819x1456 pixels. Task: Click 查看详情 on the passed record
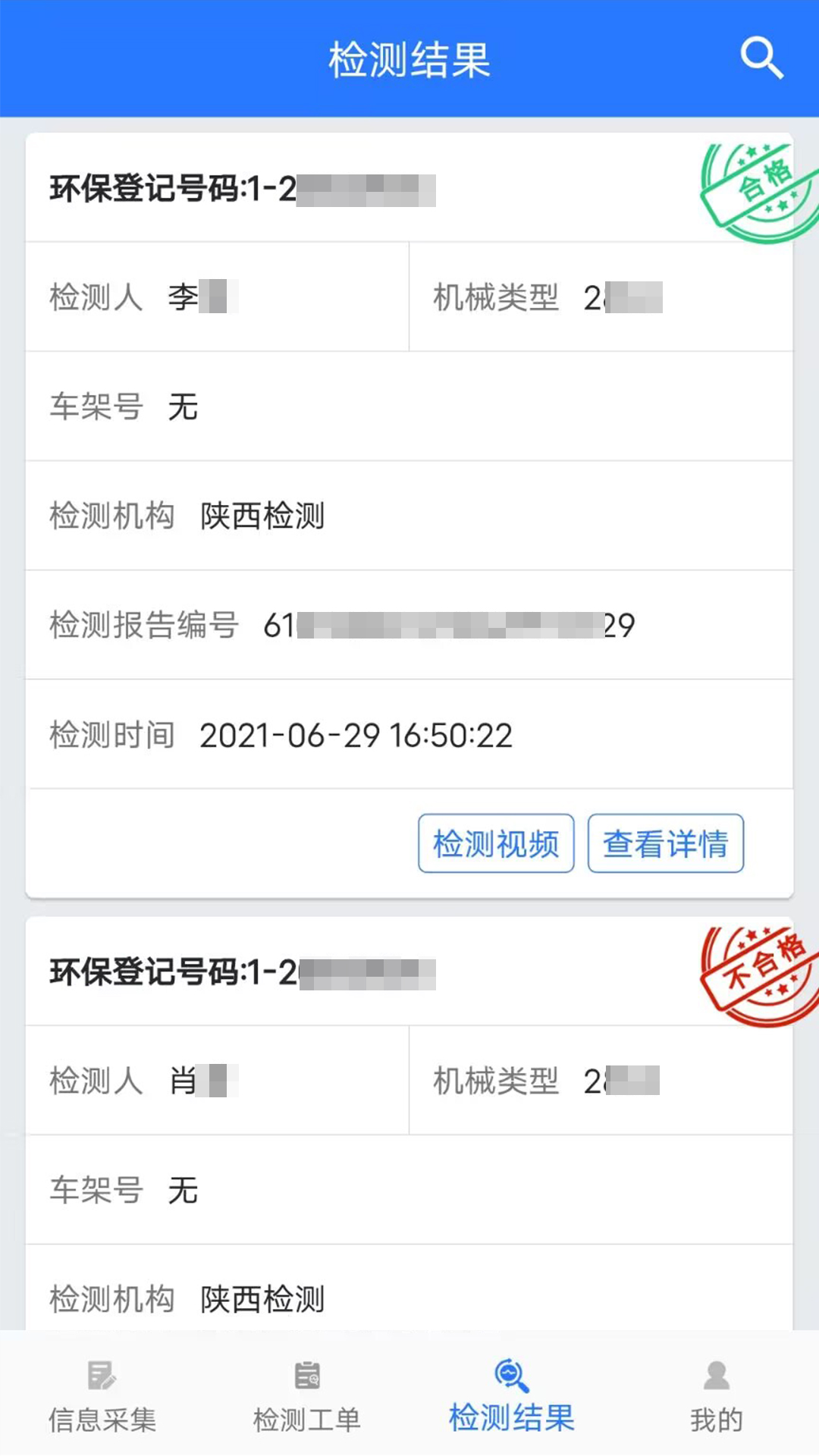point(665,843)
